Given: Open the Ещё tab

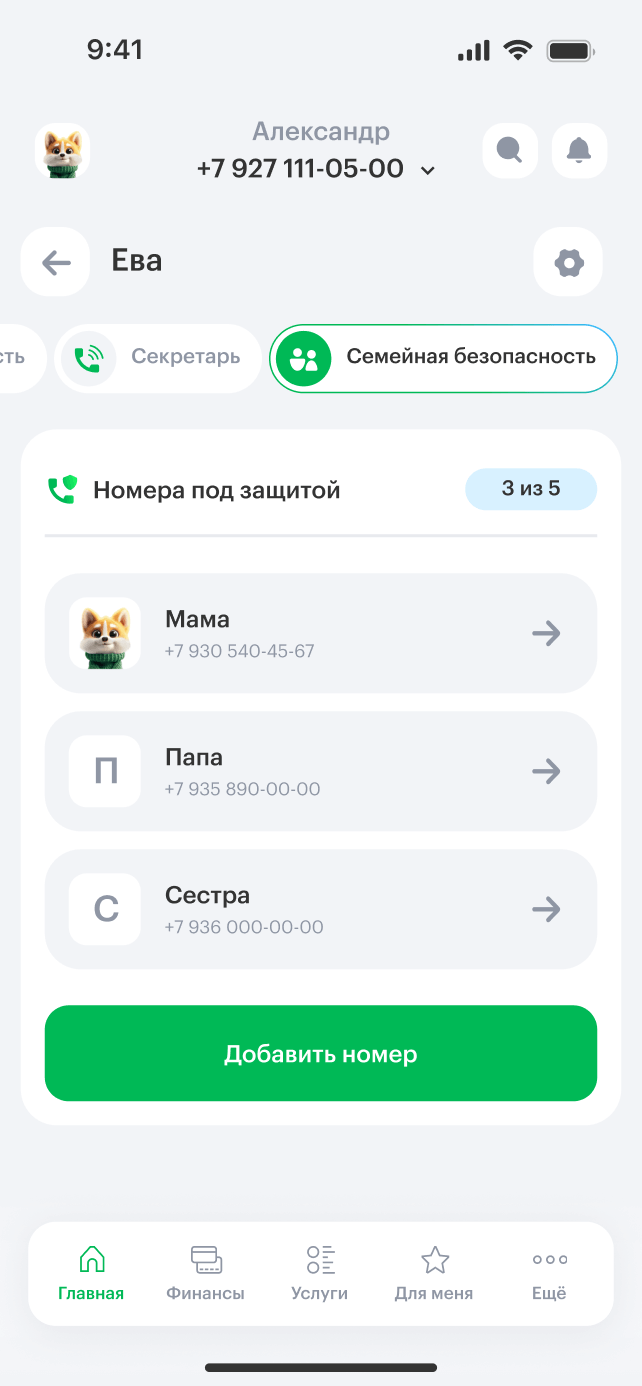Looking at the screenshot, I should click(549, 1274).
